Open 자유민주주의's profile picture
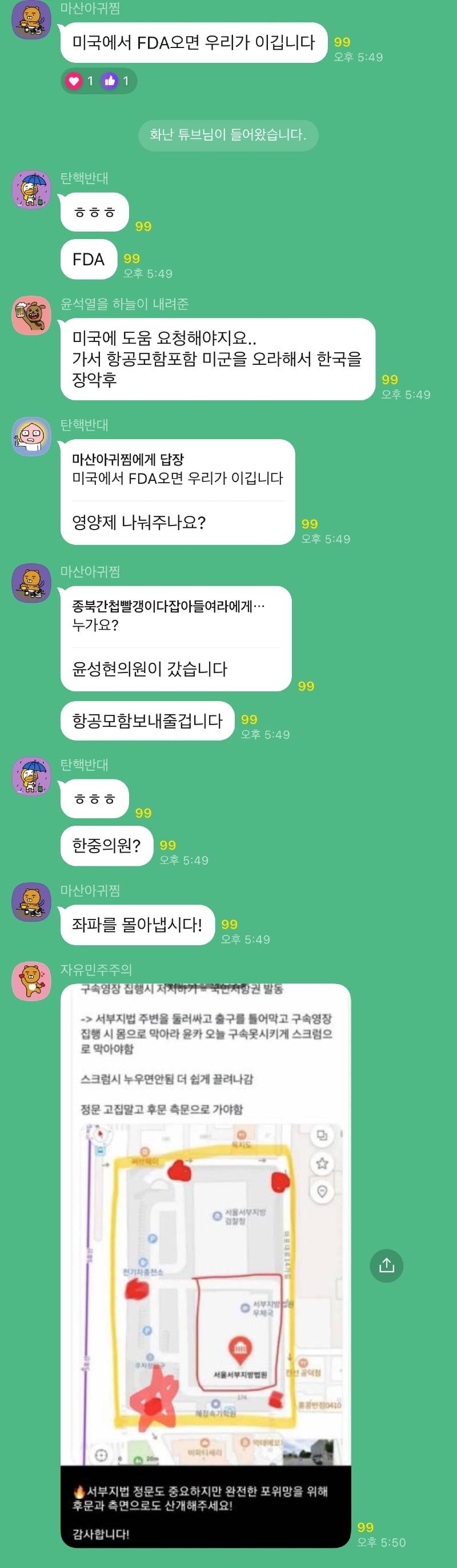 click(x=31, y=981)
